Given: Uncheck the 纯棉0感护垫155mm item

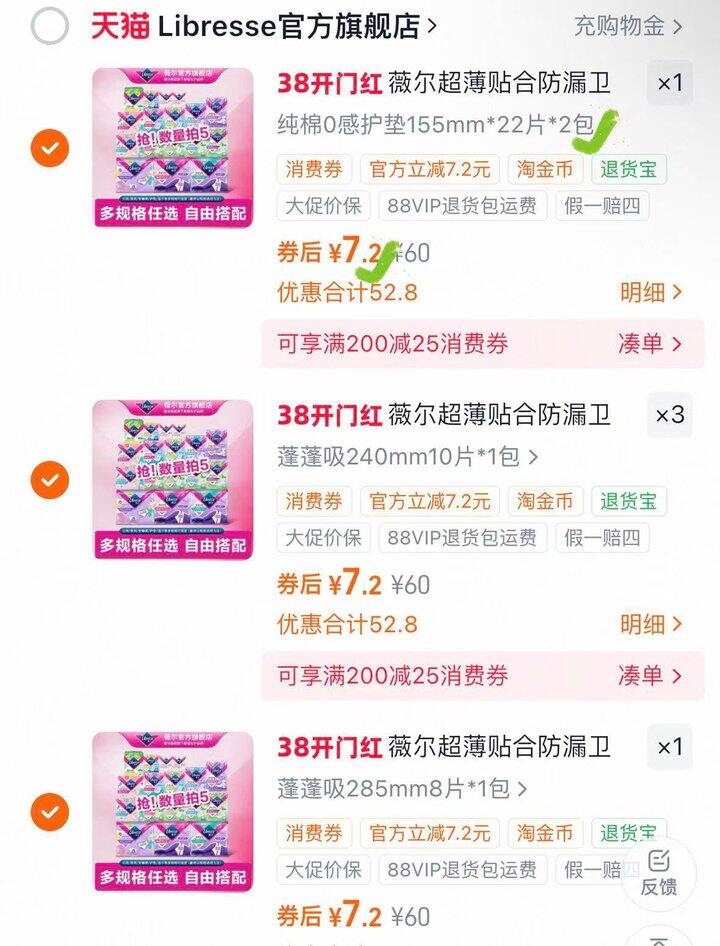Looking at the screenshot, I should (49, 149).
